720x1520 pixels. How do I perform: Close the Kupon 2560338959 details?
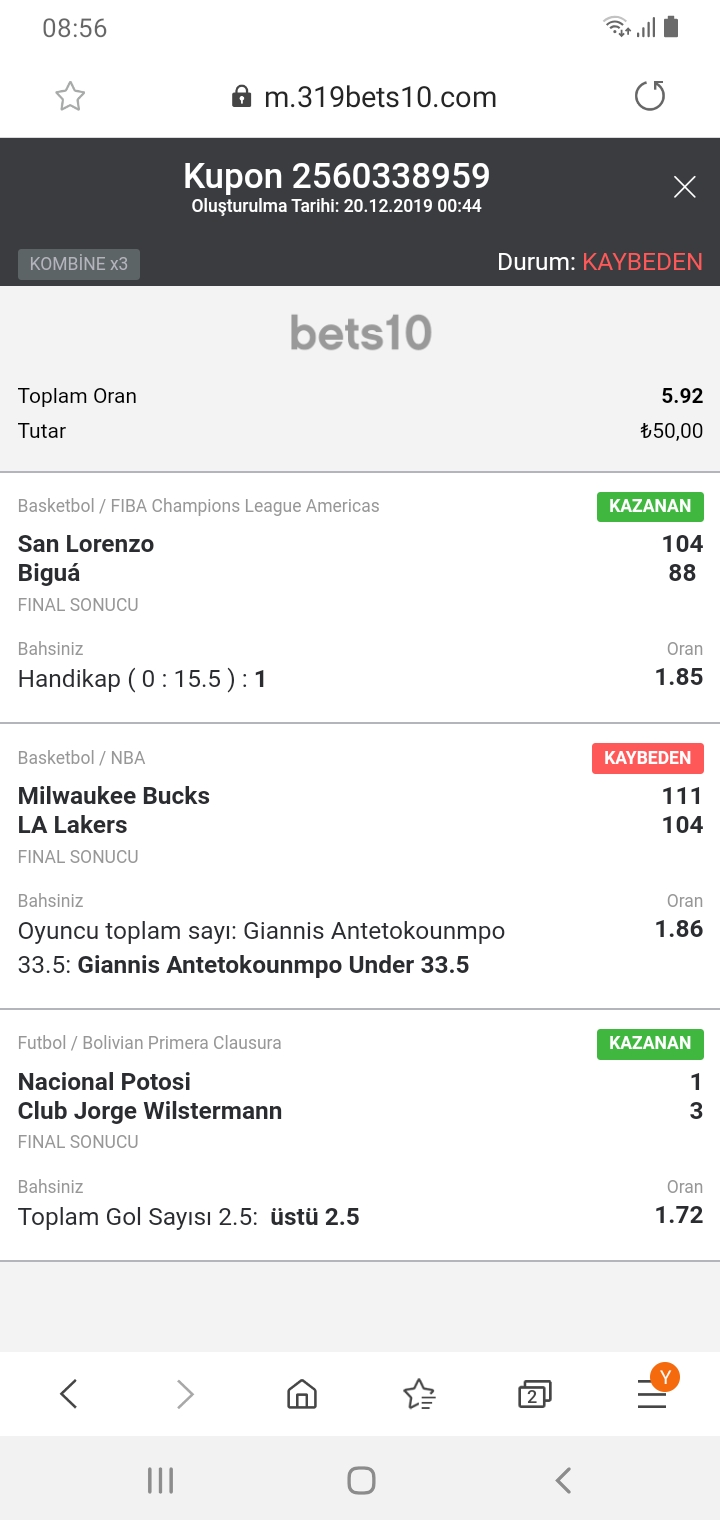coord(684,187)
